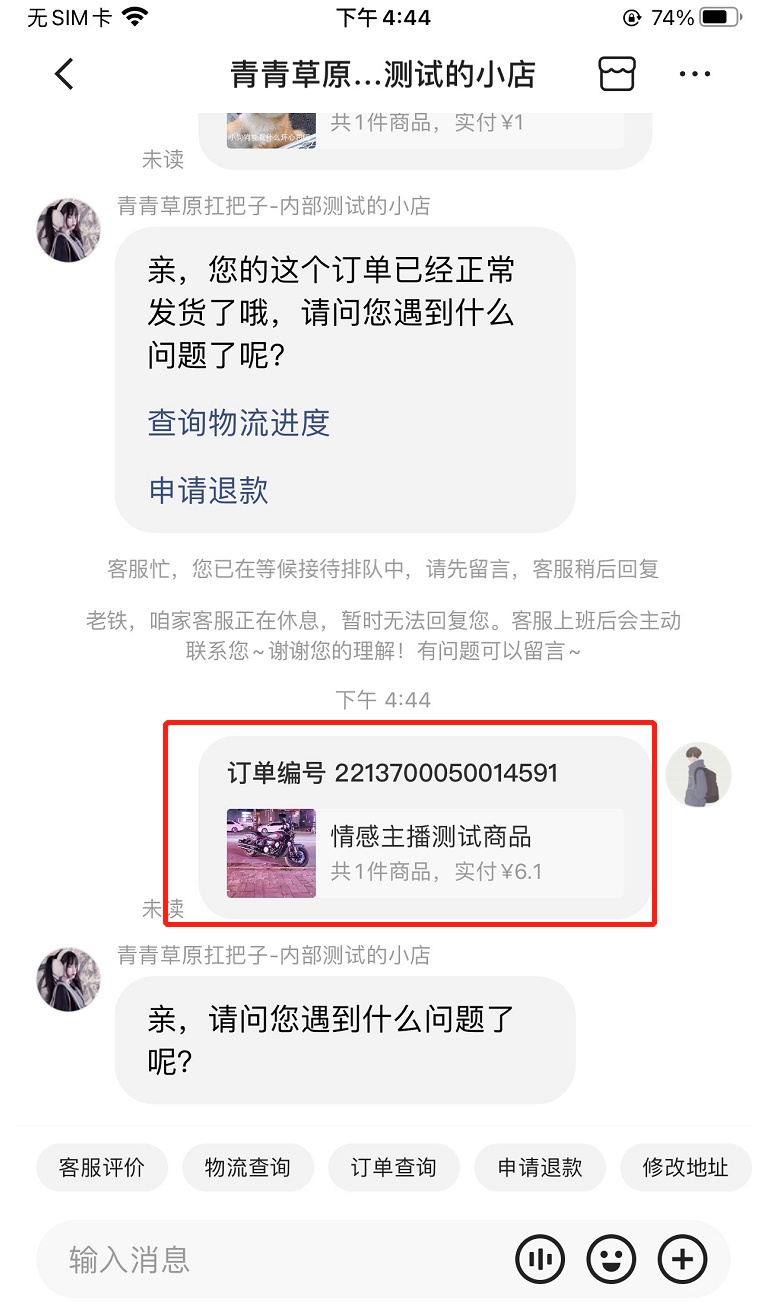Select the 申请退款 quick chip
The width and height of the screenshot is (767, 1304).
(539, 1167)
